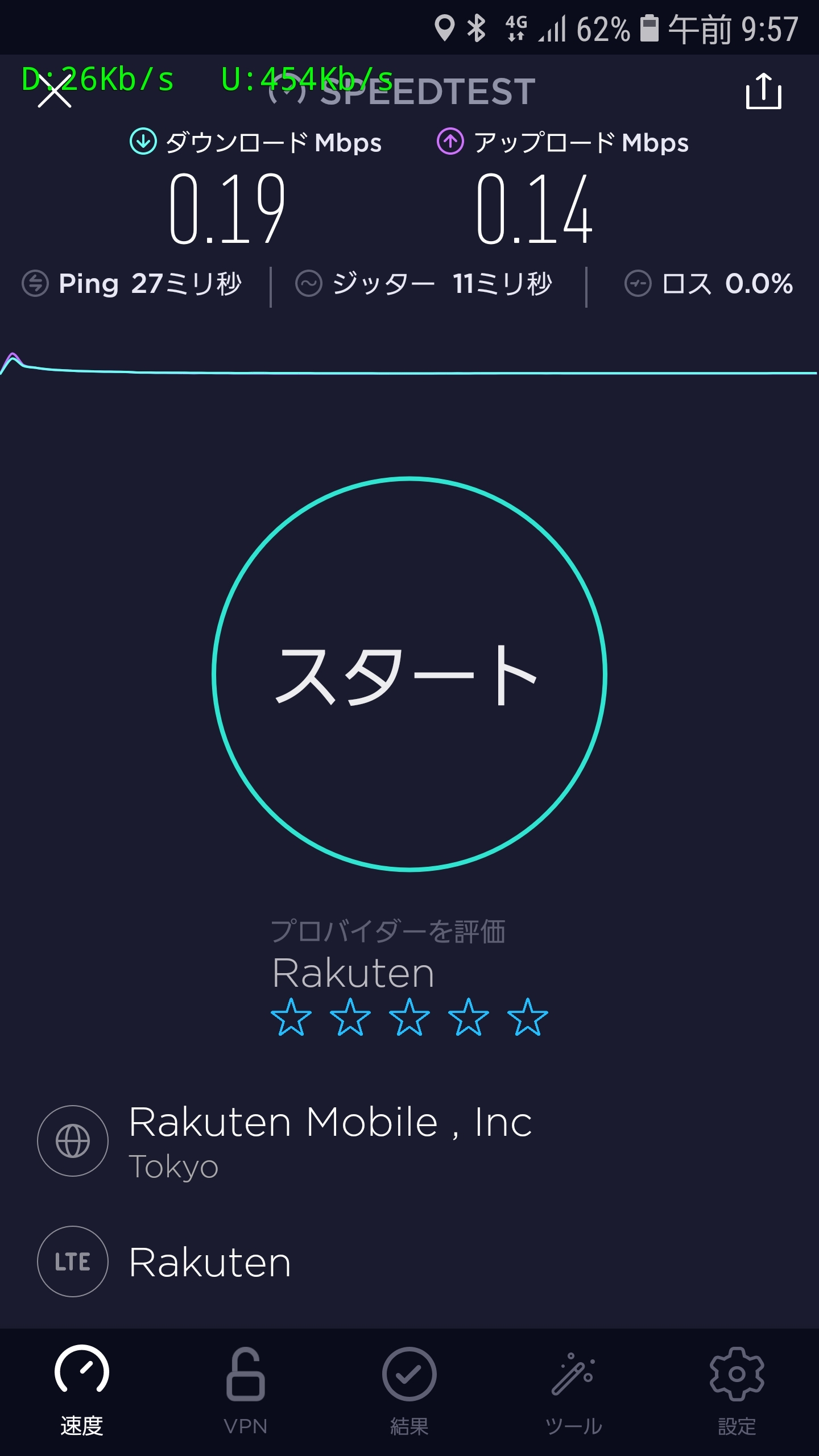This screenshot has width=819, height=1456.
Task: Go to the ツール tools tab
Action: 573,1392
